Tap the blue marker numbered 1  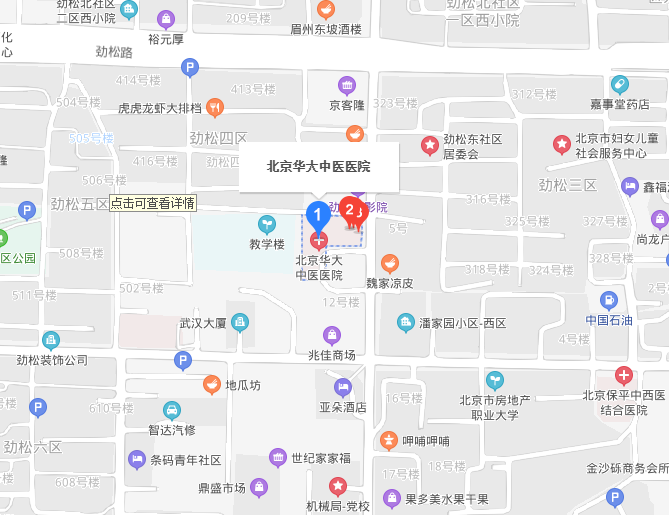318,214
